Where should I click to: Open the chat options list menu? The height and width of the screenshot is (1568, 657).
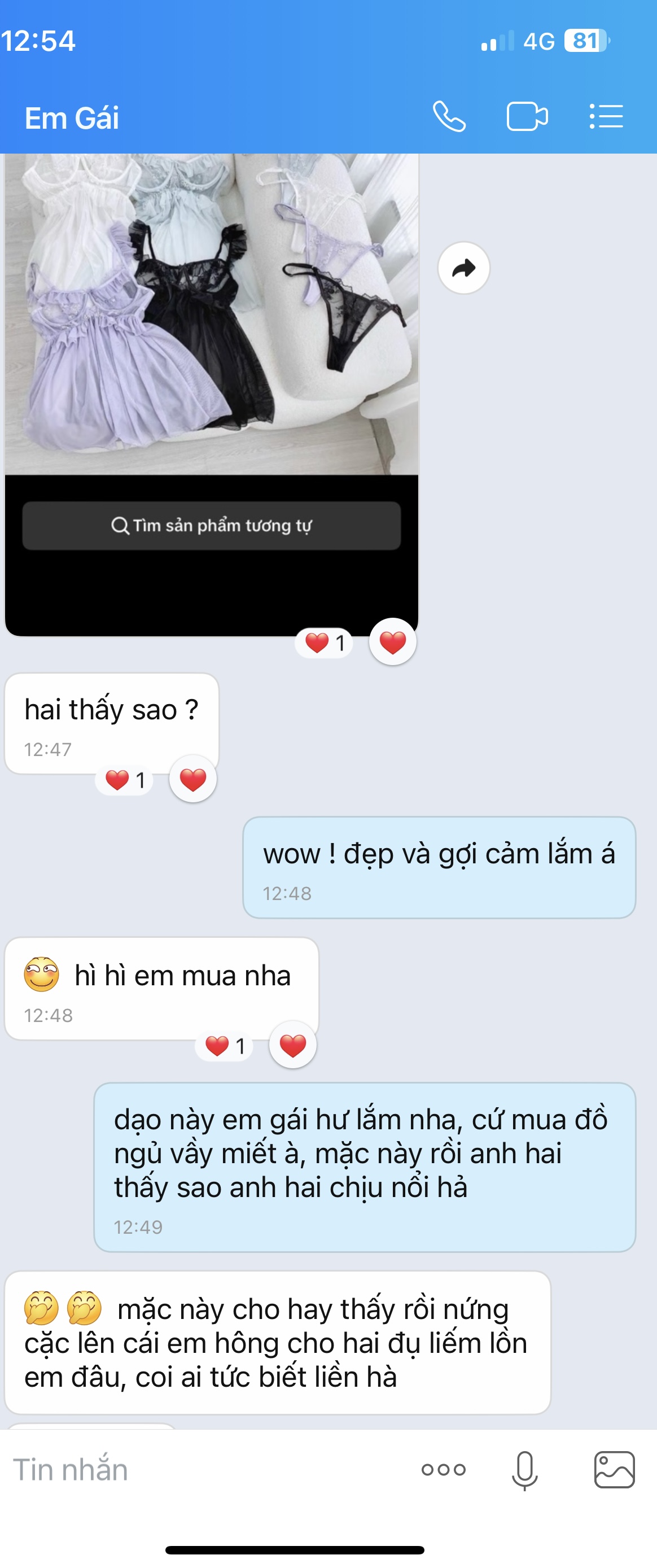tap(606, 116)
